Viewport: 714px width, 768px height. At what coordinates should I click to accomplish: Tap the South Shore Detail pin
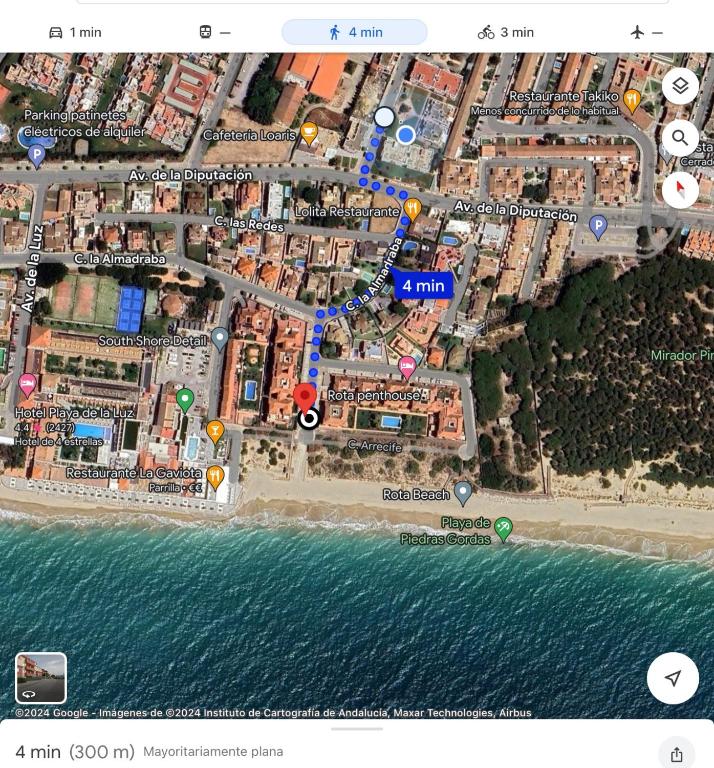(x=220, y=339)
